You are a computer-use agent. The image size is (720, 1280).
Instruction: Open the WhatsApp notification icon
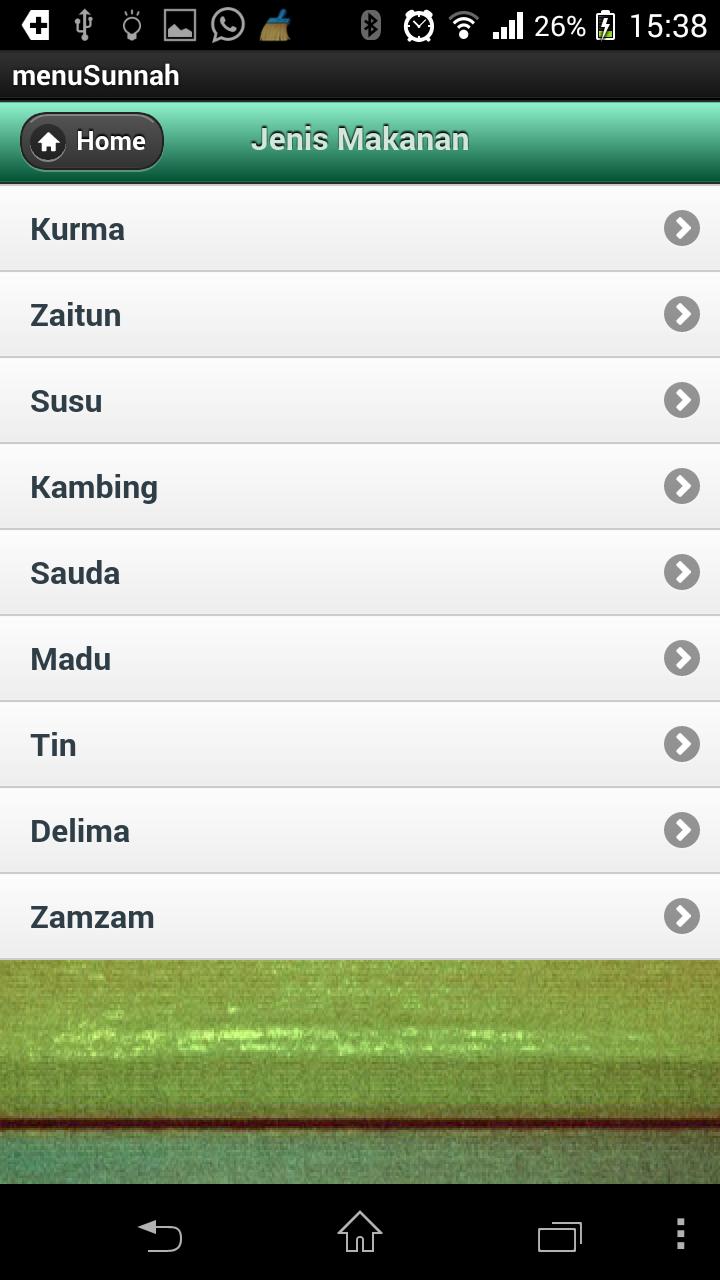(x=228, y=25)
